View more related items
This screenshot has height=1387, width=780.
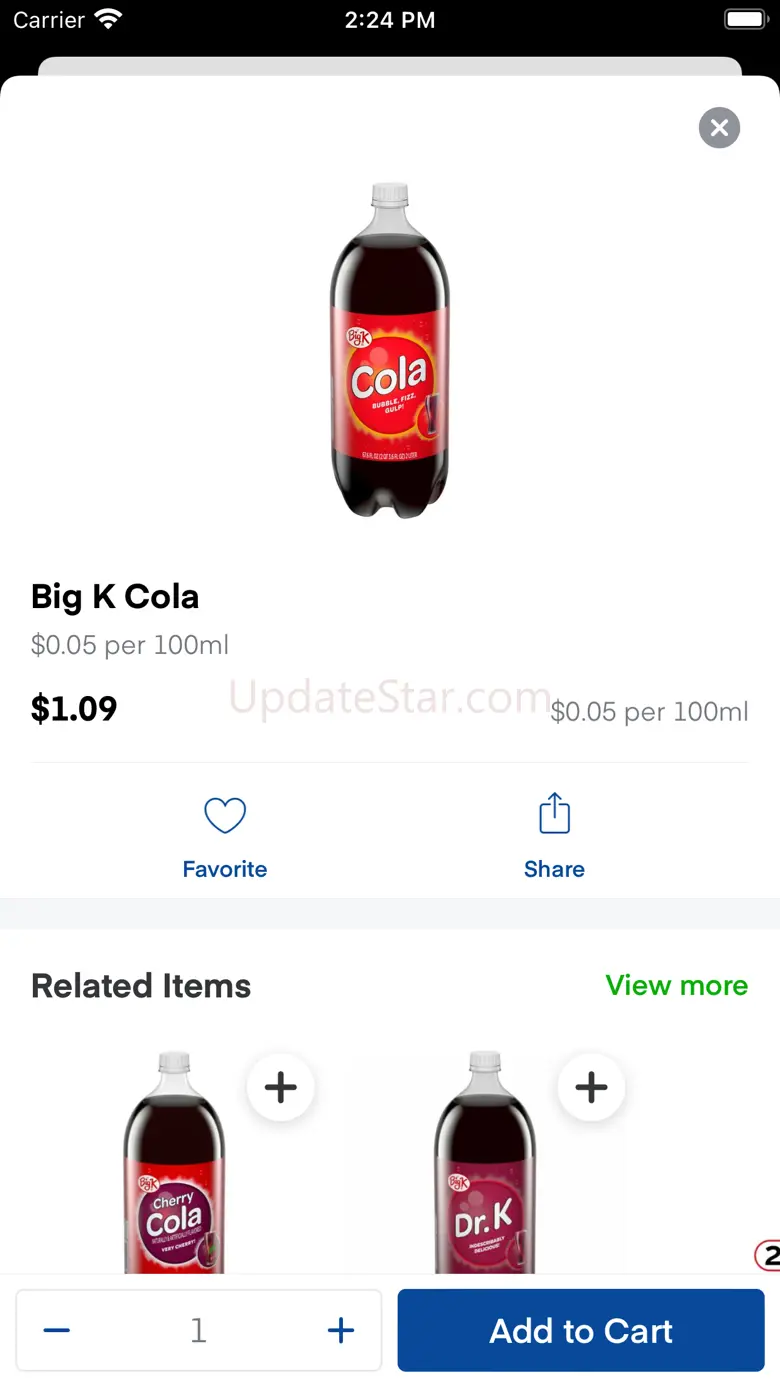[676, 985]
